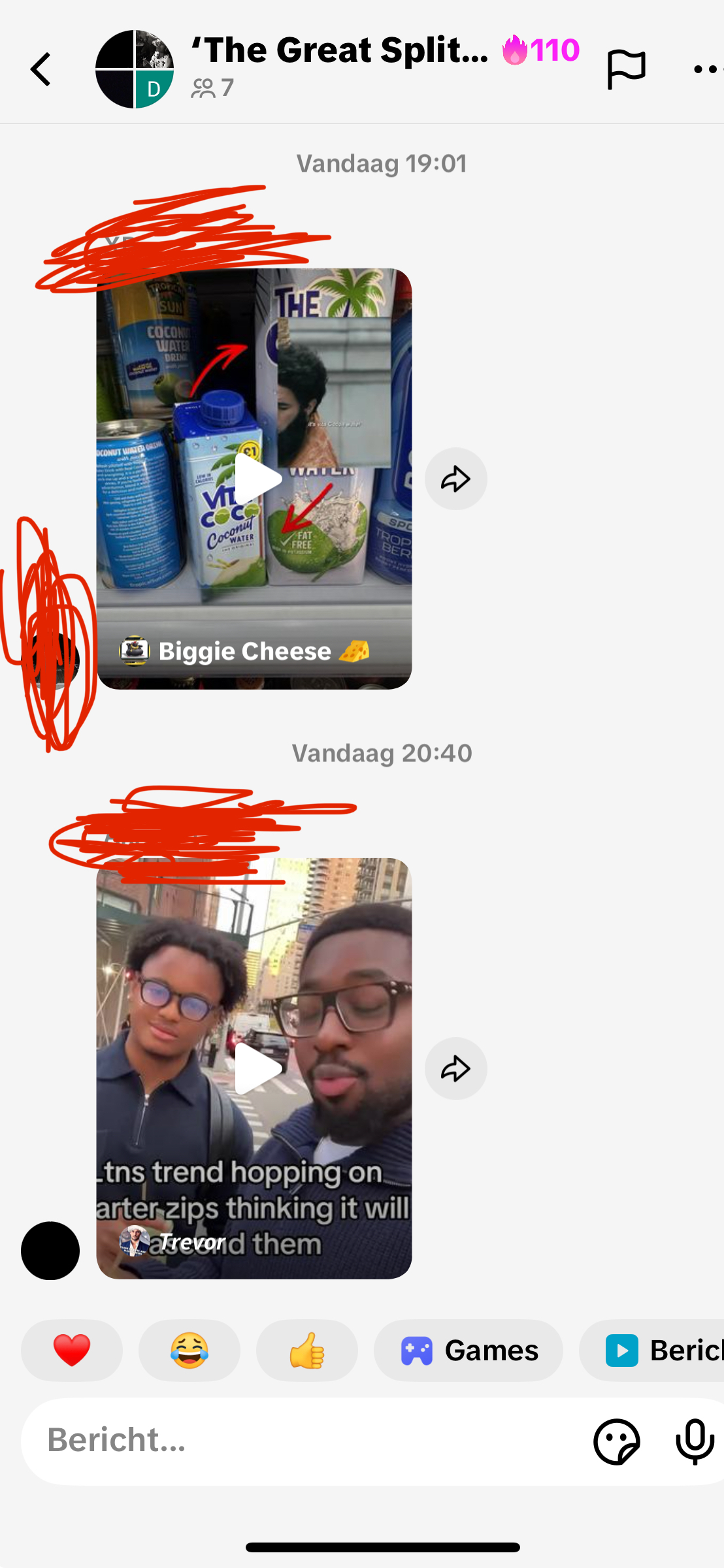Forward the Biggie Cheese video

[455, 479]
